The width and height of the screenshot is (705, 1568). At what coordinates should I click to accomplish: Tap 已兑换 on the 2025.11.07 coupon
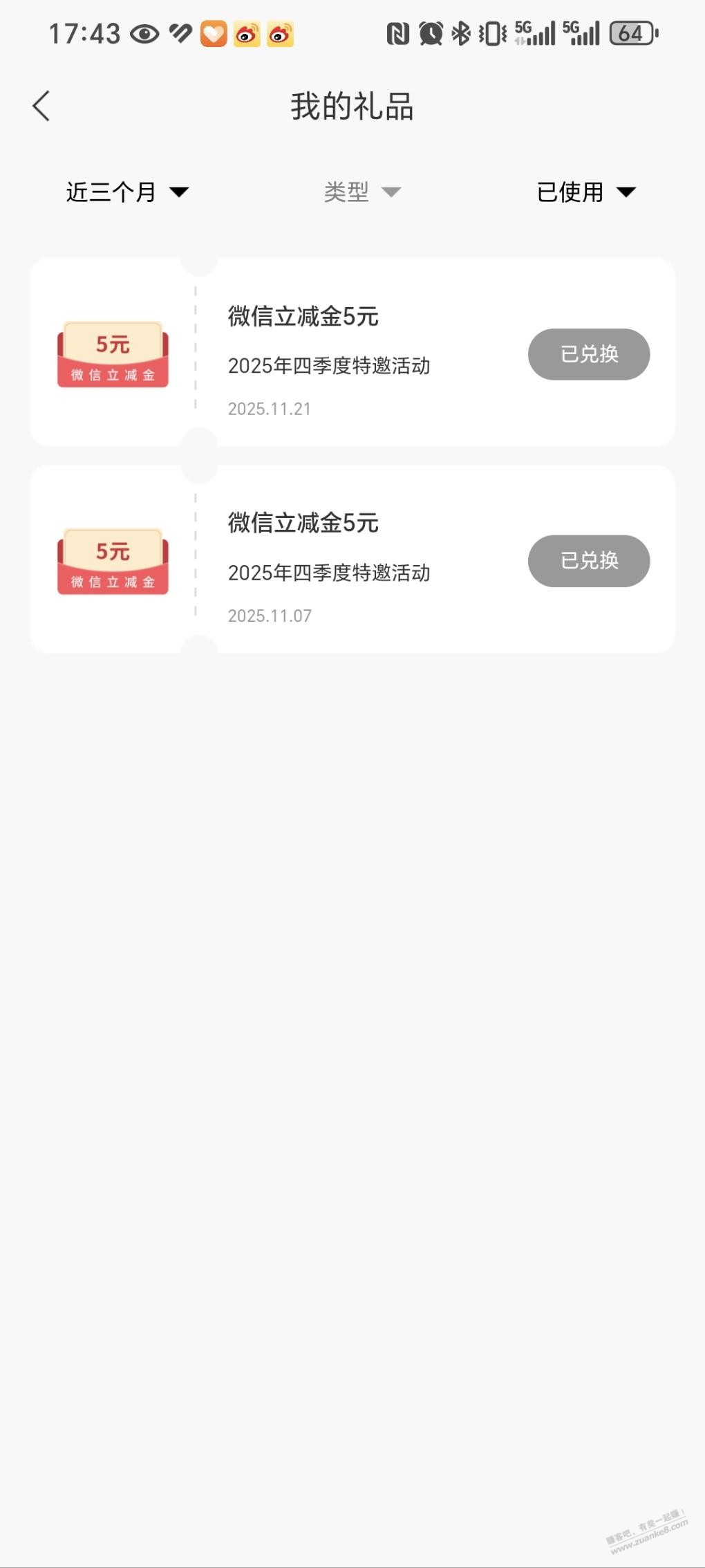(588, 561)
